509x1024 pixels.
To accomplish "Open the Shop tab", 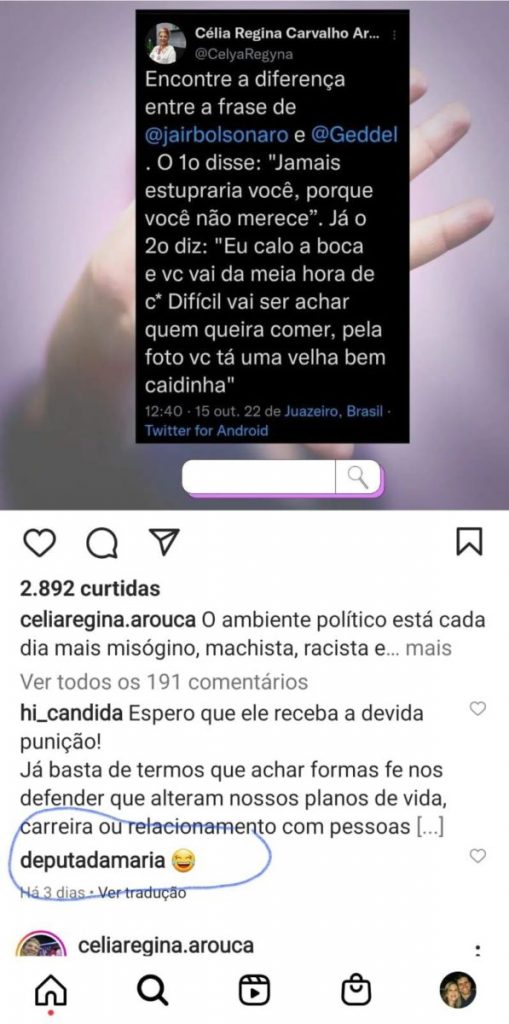I will [356, 991].
